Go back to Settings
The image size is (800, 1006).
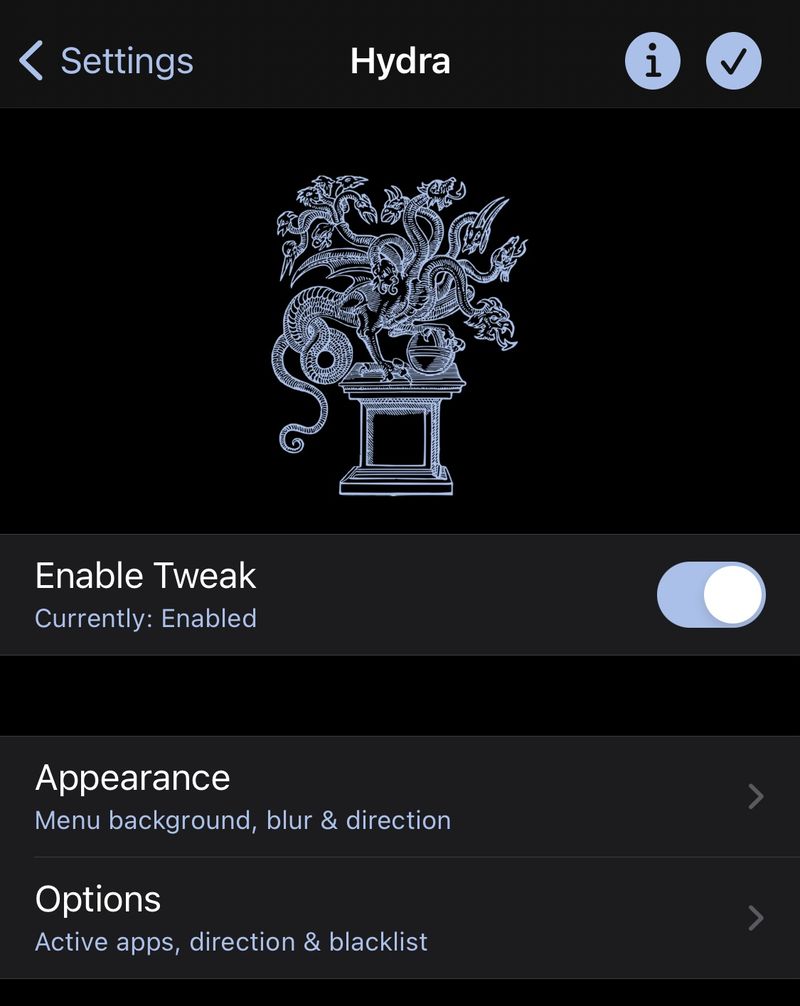click(106, 61)
